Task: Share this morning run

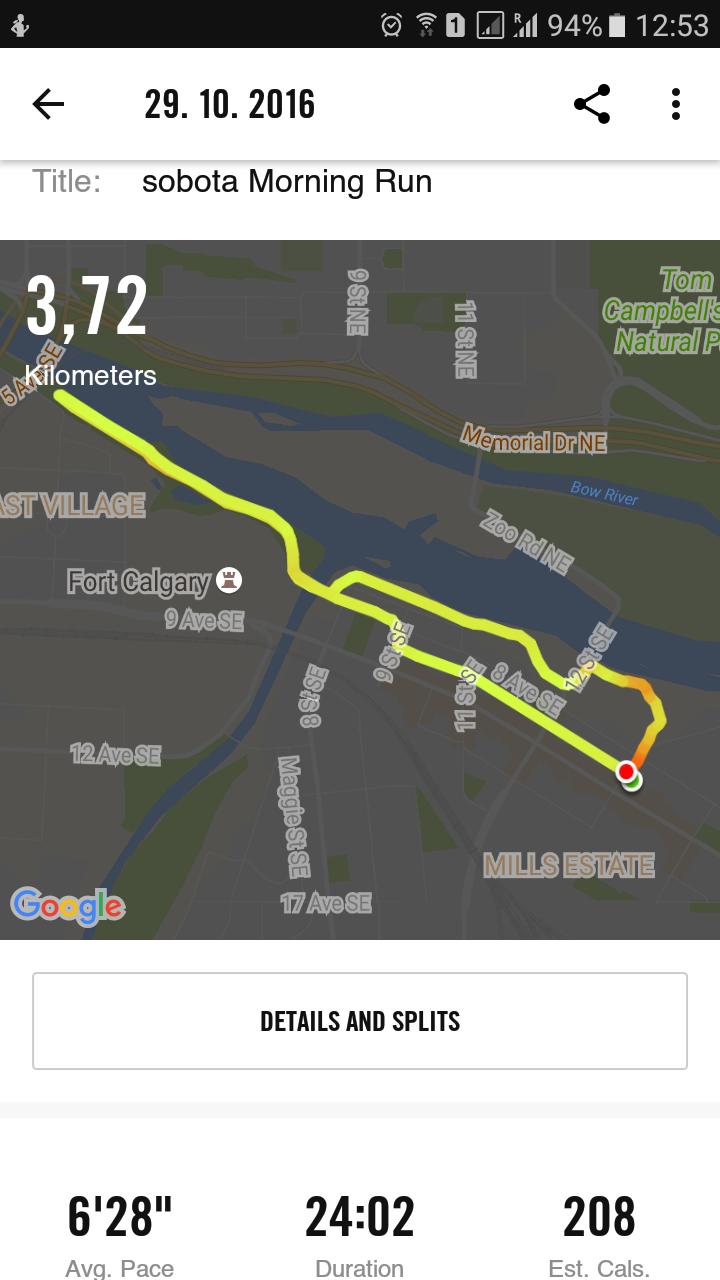Action: [x=592, y=104]
